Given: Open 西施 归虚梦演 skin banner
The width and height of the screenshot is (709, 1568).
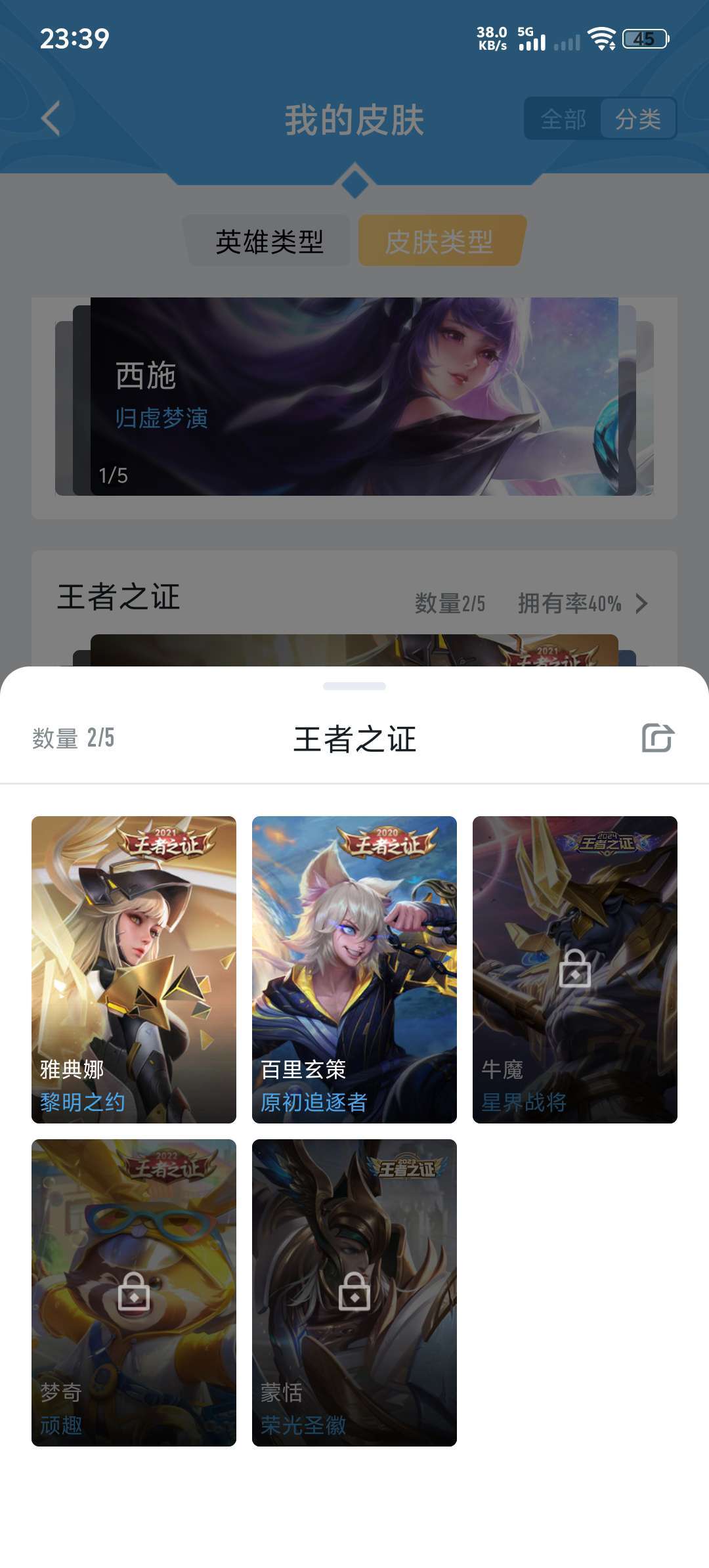Looking at the screenshot, I should click(x=354, y=396).
